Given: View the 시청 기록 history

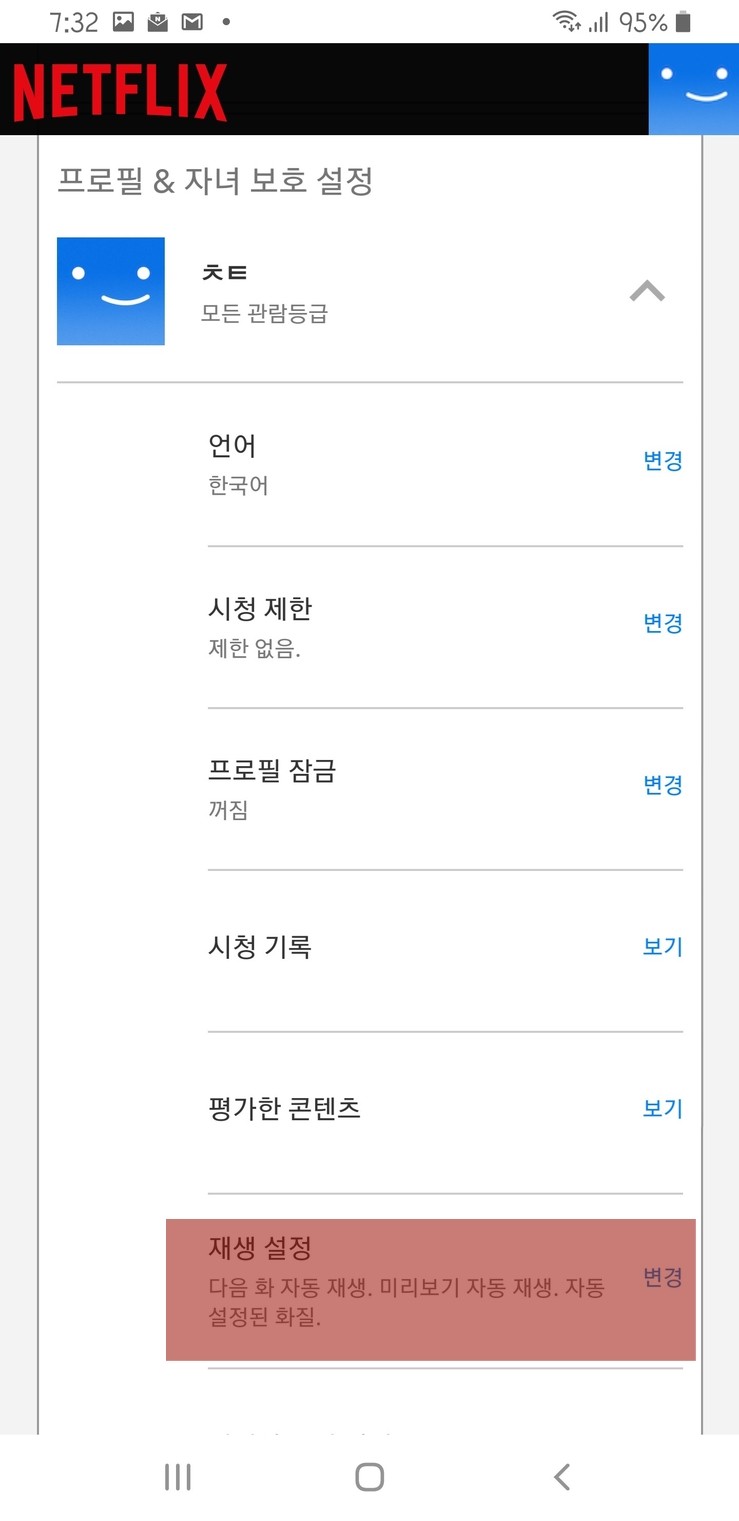Looking at the screenshot, I should [x=662, y=947].
